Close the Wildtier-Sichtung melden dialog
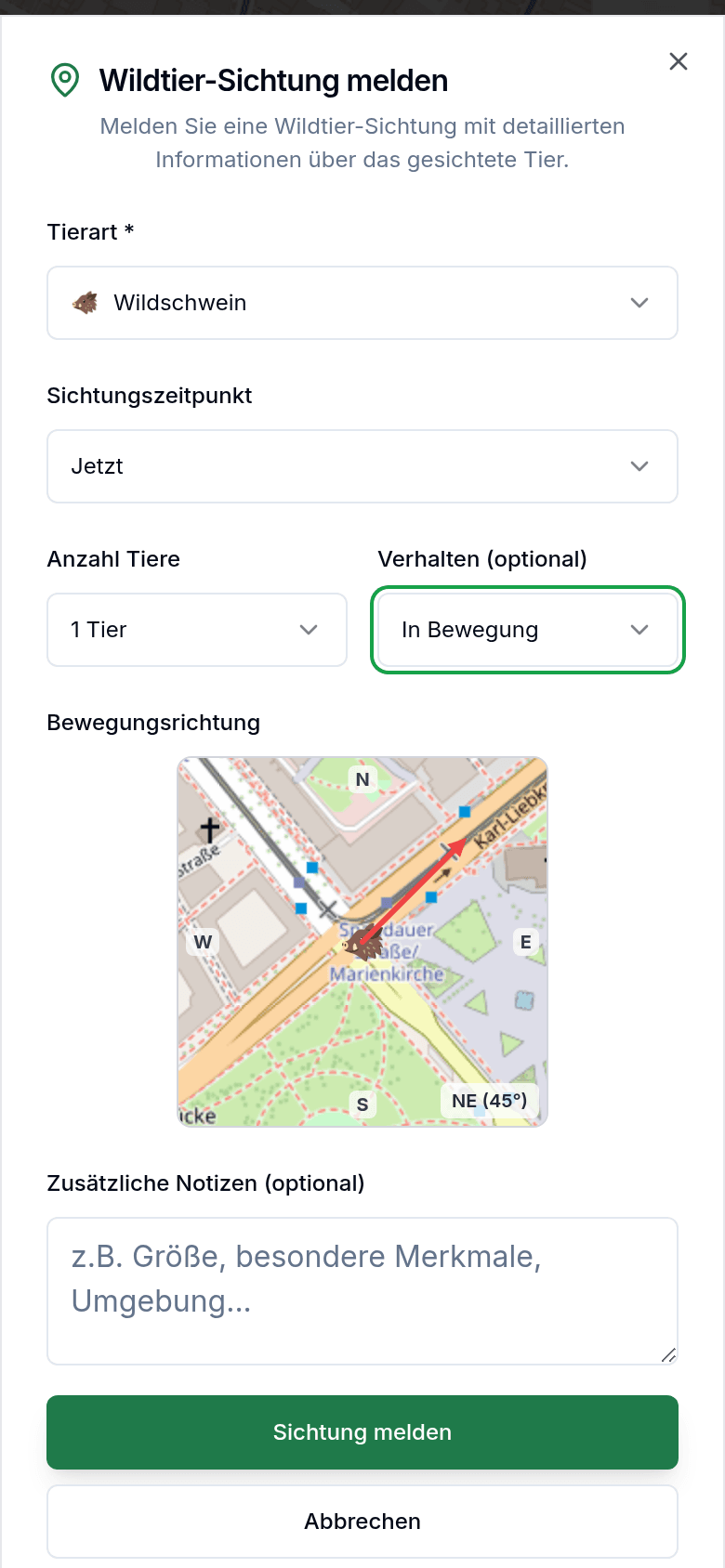725x1568 pixels. pyautogui.click(x=679, y=61)
